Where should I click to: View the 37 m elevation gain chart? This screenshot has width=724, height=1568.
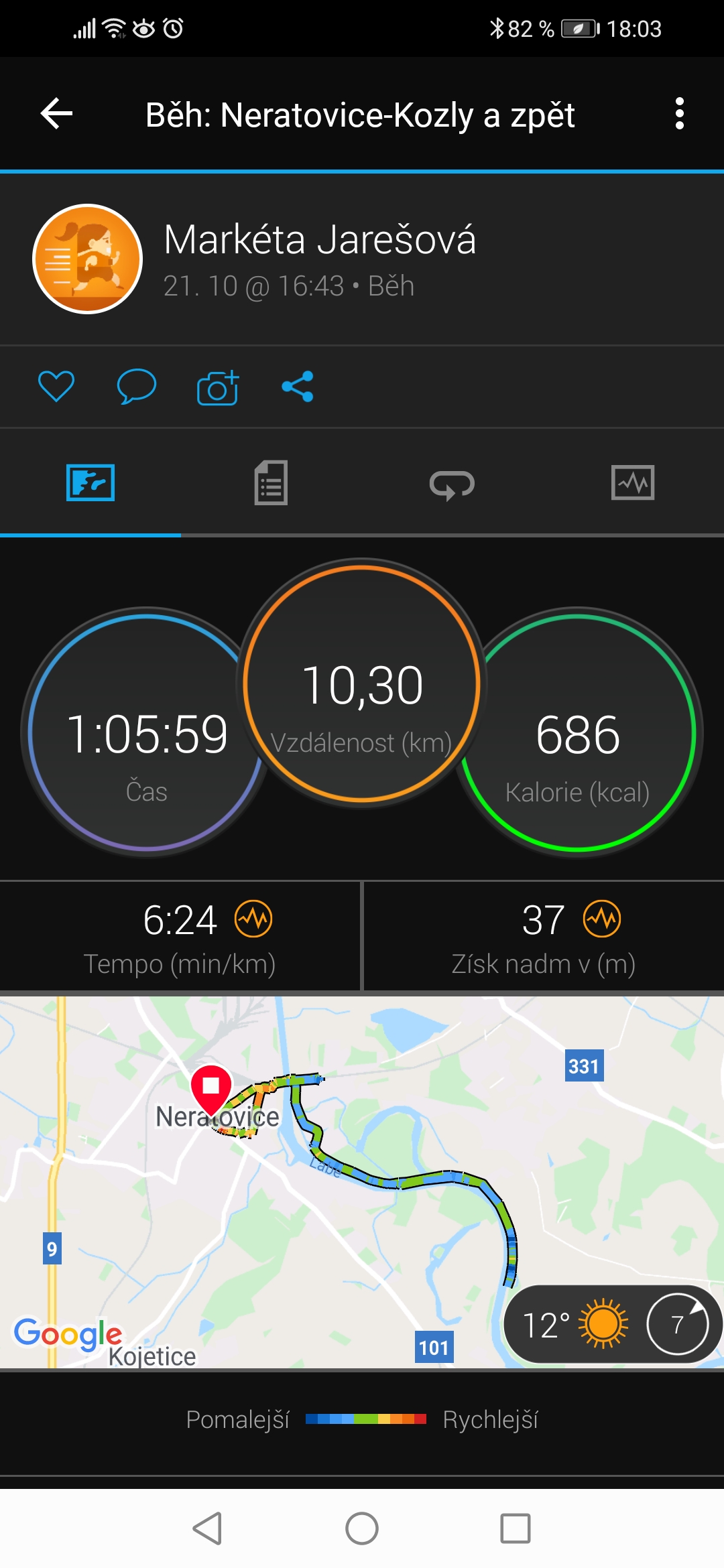click(x=602, y=919)
